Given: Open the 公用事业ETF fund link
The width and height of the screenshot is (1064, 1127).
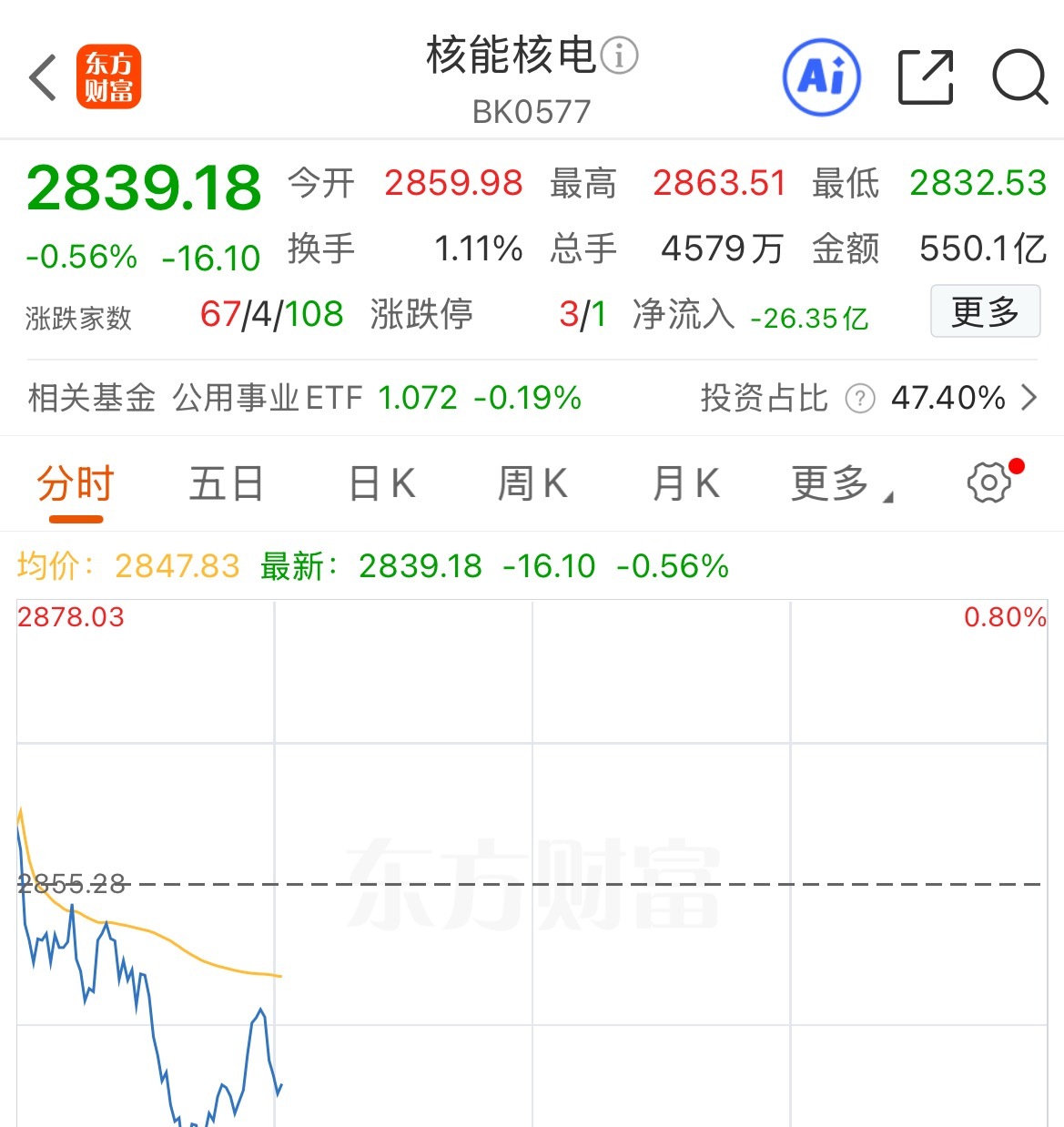Looking at the screenshot, I should click(x=269, y=398).
